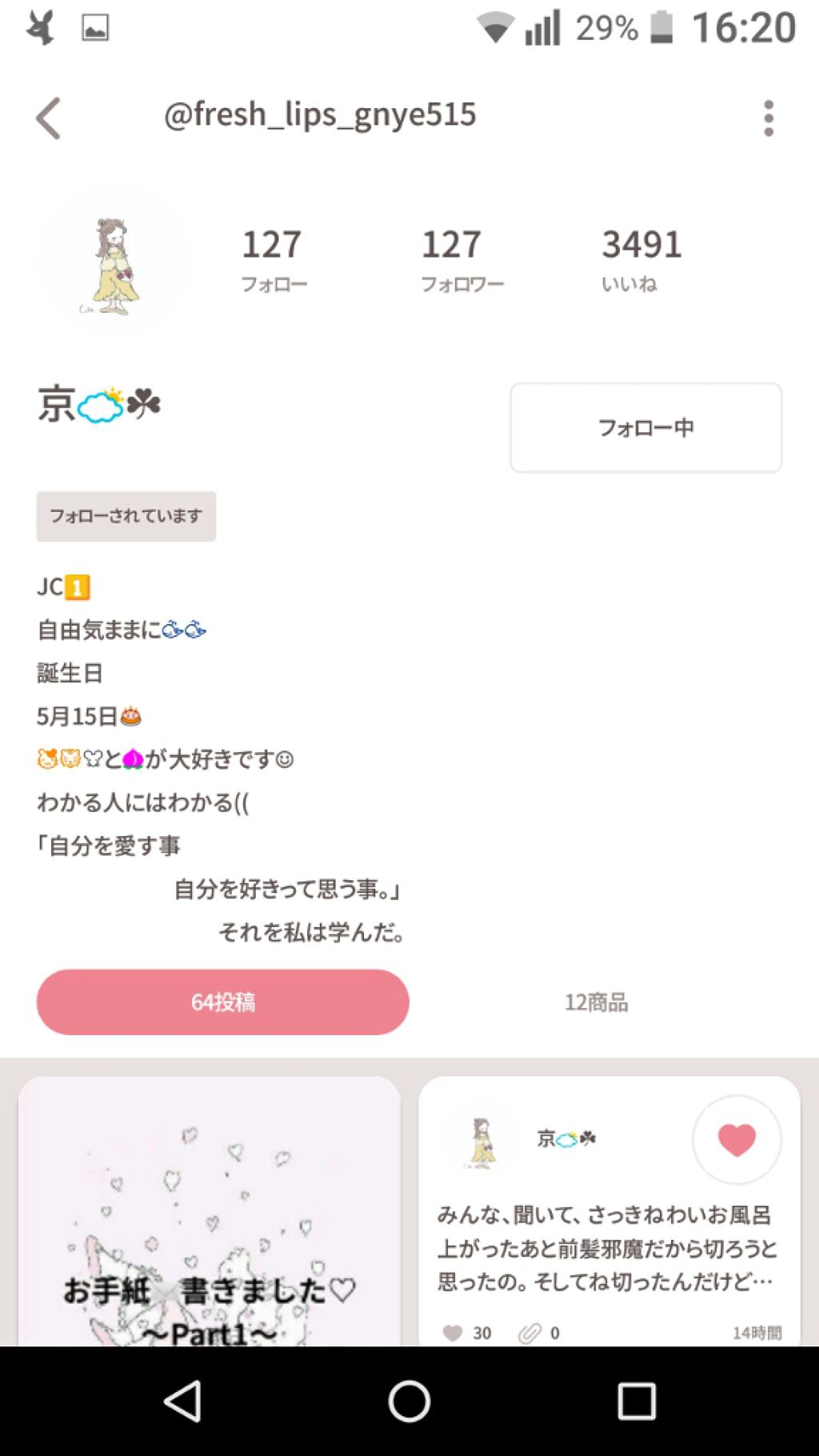Switch to the 12商品 products tab
The height and width of the screenshot is (1456, 819).
(x=596, y=1002)
